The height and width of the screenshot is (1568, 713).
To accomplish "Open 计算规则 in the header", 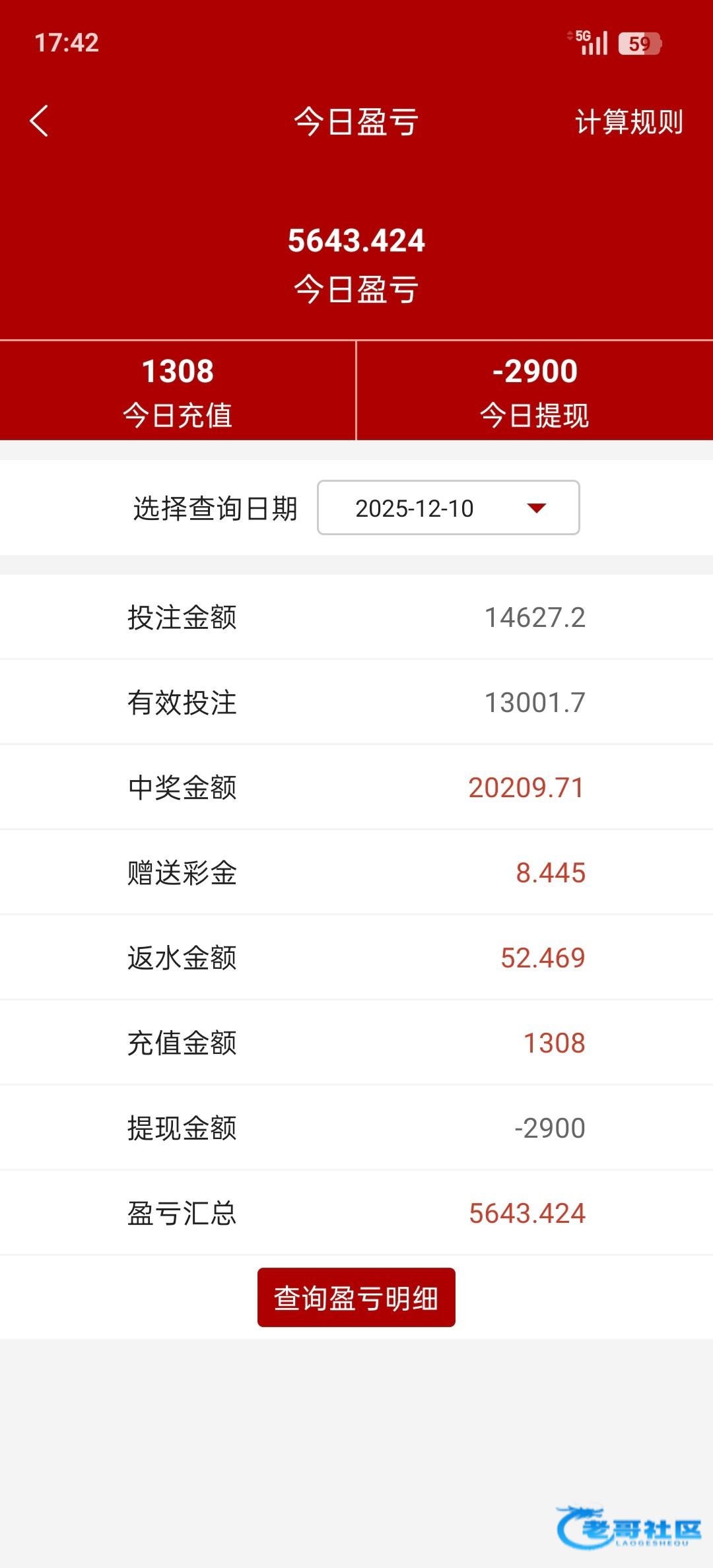I will coord(628,122).
